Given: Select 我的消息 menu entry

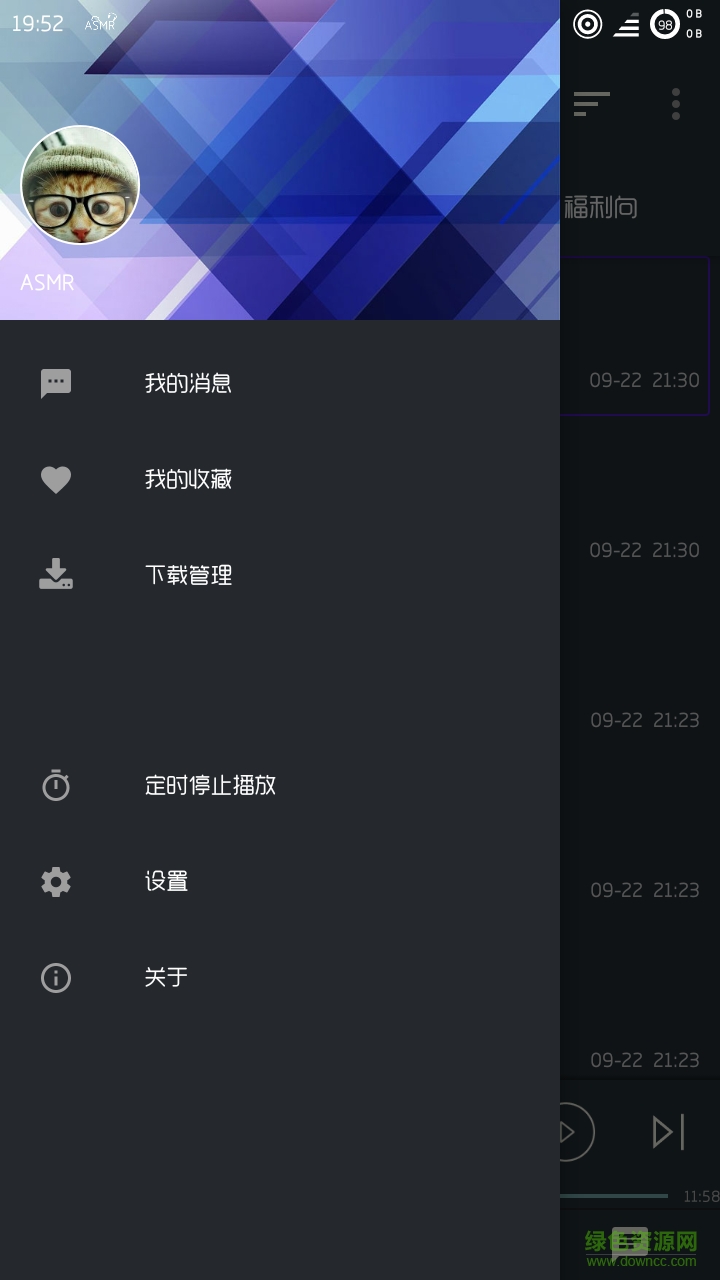Looking at the screenshot, I should (x=189, y=384).
